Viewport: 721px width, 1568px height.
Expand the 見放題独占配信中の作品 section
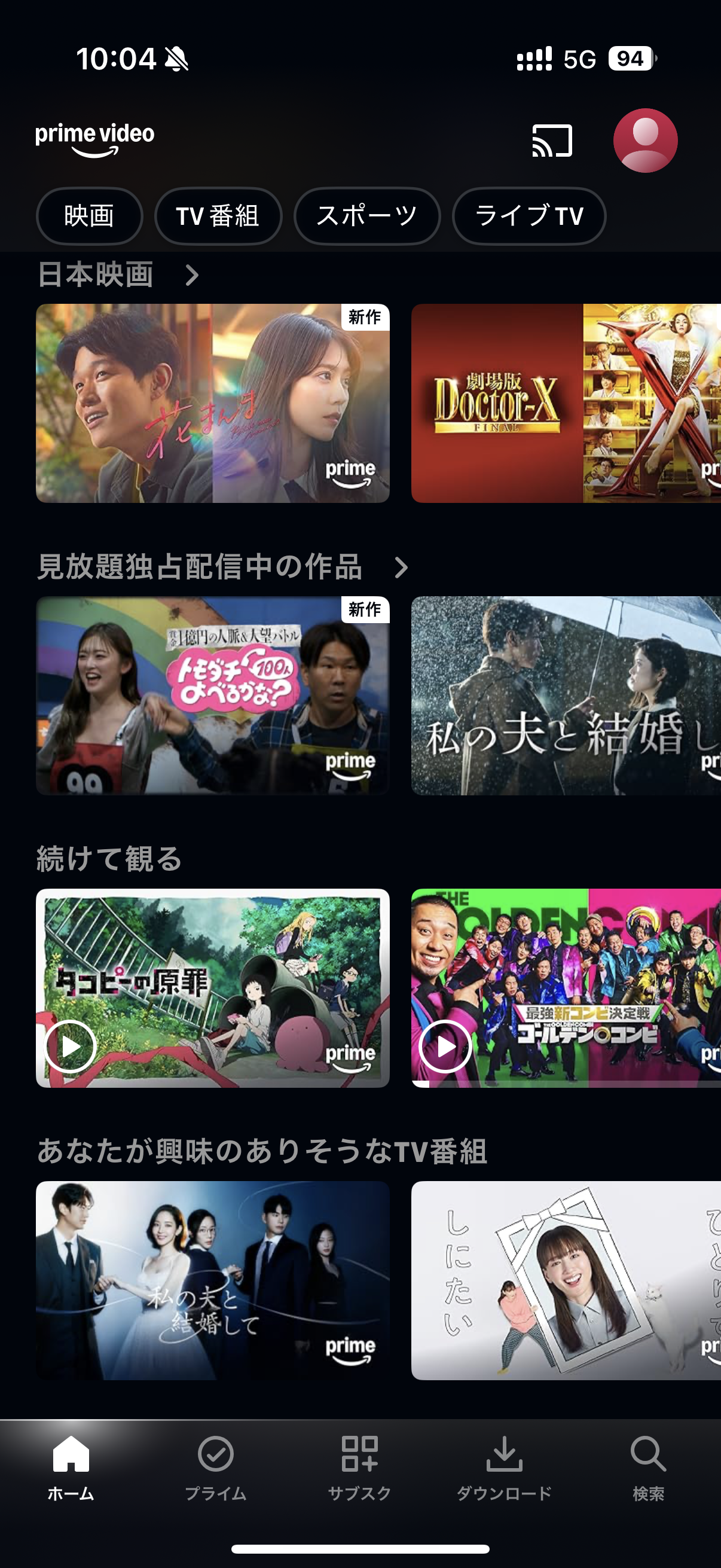point(401,568)
